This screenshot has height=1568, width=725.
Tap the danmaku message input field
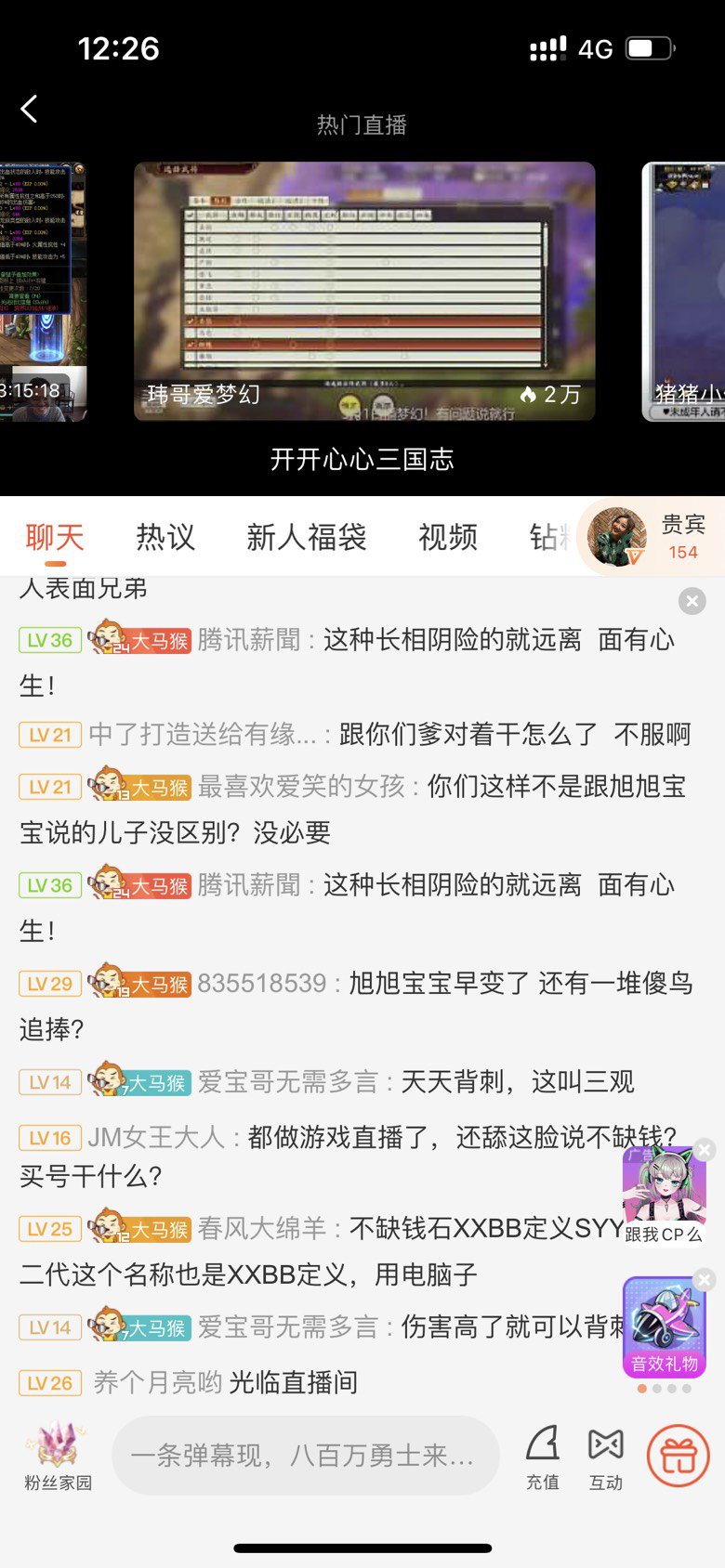click(x=306, y=1456)
